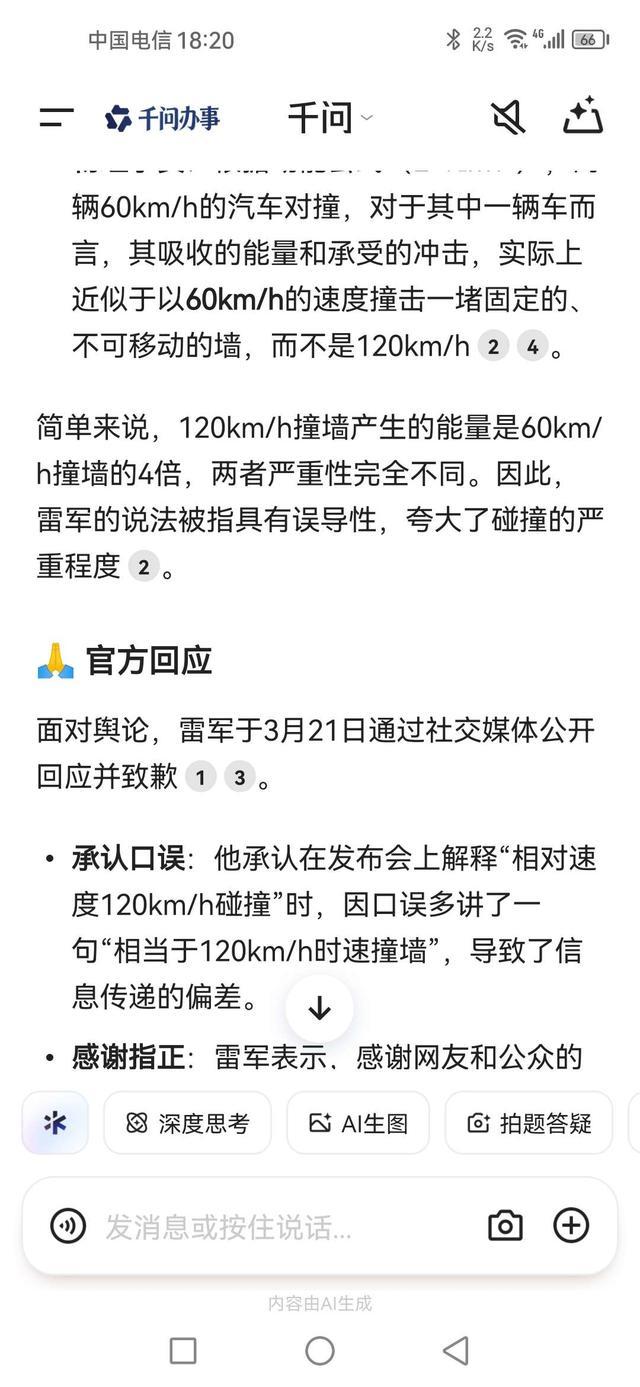The image size is (640, 1387).
Task: Open the plus attachments menu
Action: 571,1225
